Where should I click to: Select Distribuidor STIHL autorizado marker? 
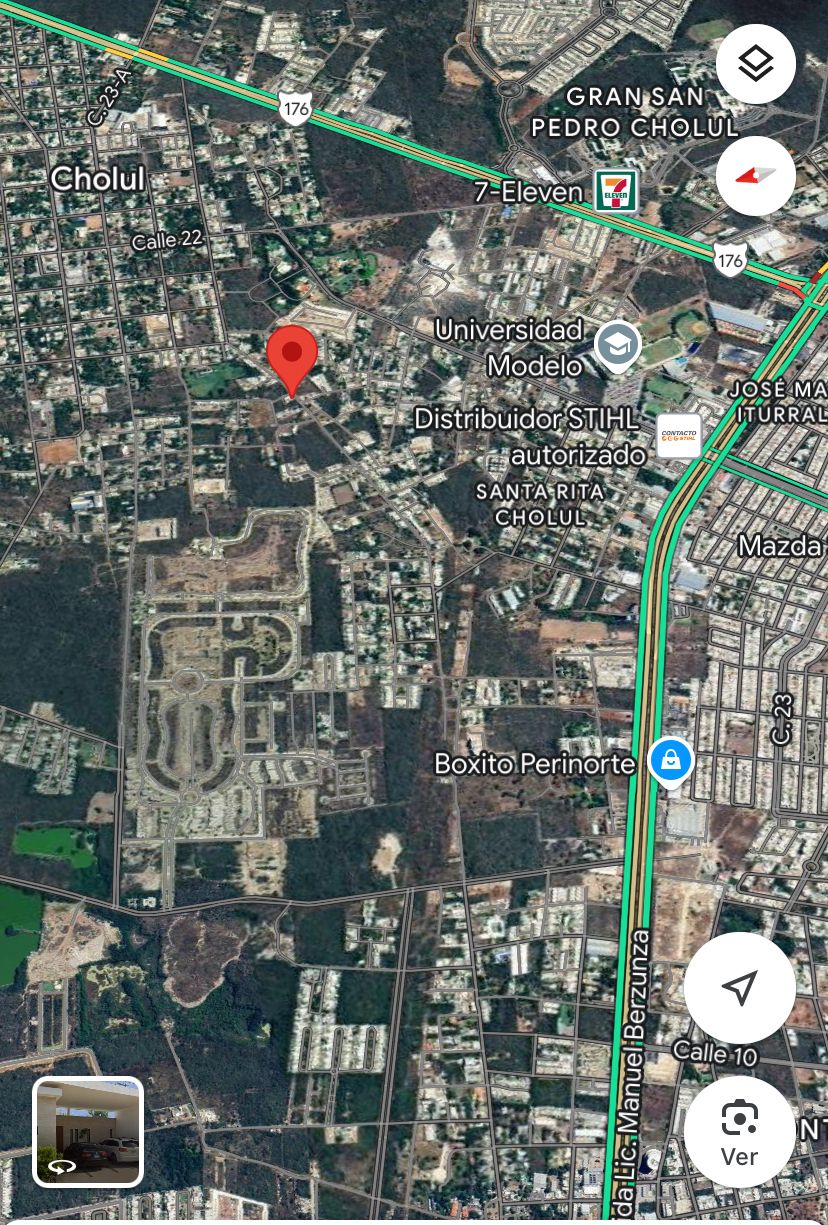click(x=679, y=436)
